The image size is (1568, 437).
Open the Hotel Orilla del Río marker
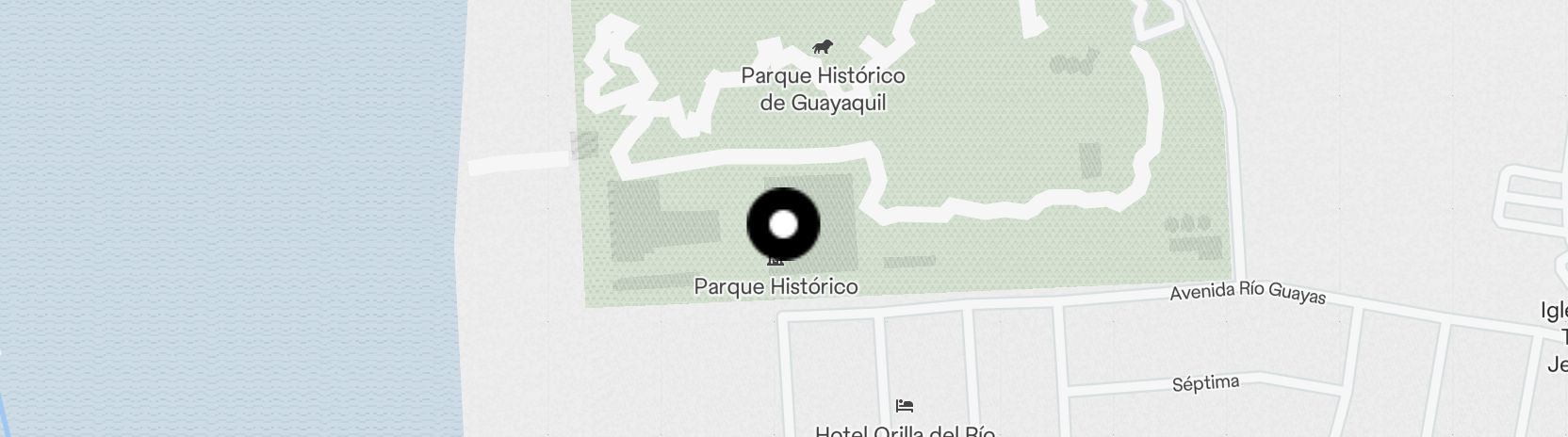905,407
